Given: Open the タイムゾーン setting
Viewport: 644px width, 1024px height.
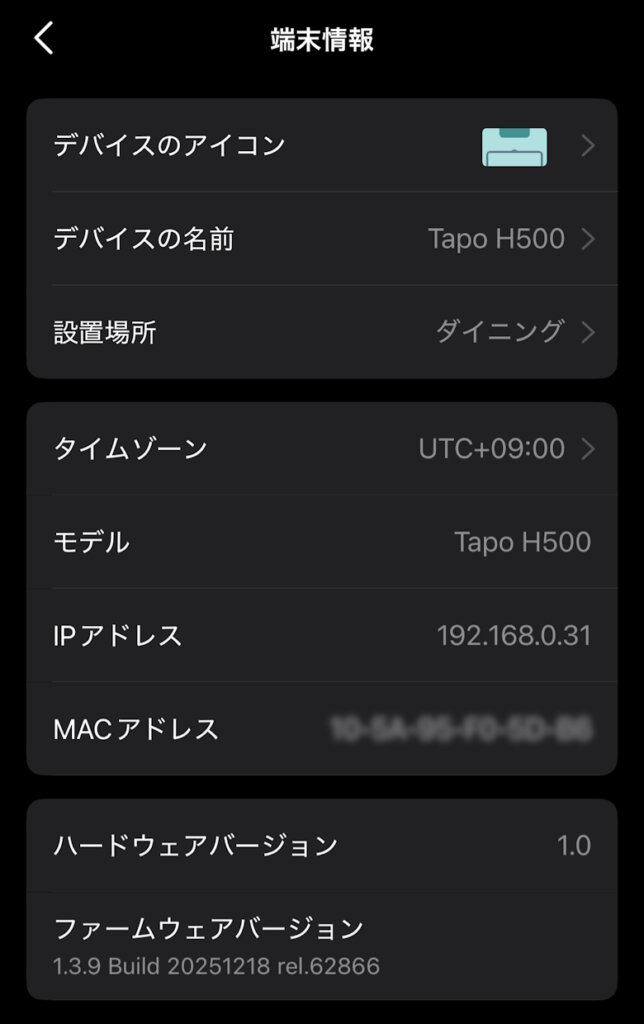Looking at the screenshot, I should coord(321,449).
